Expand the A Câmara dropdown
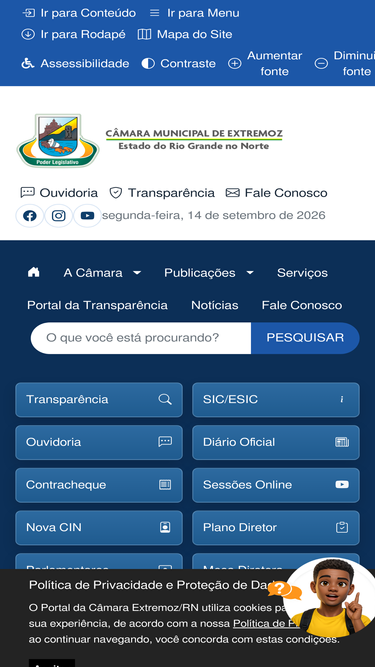 (x=102, y=273)
